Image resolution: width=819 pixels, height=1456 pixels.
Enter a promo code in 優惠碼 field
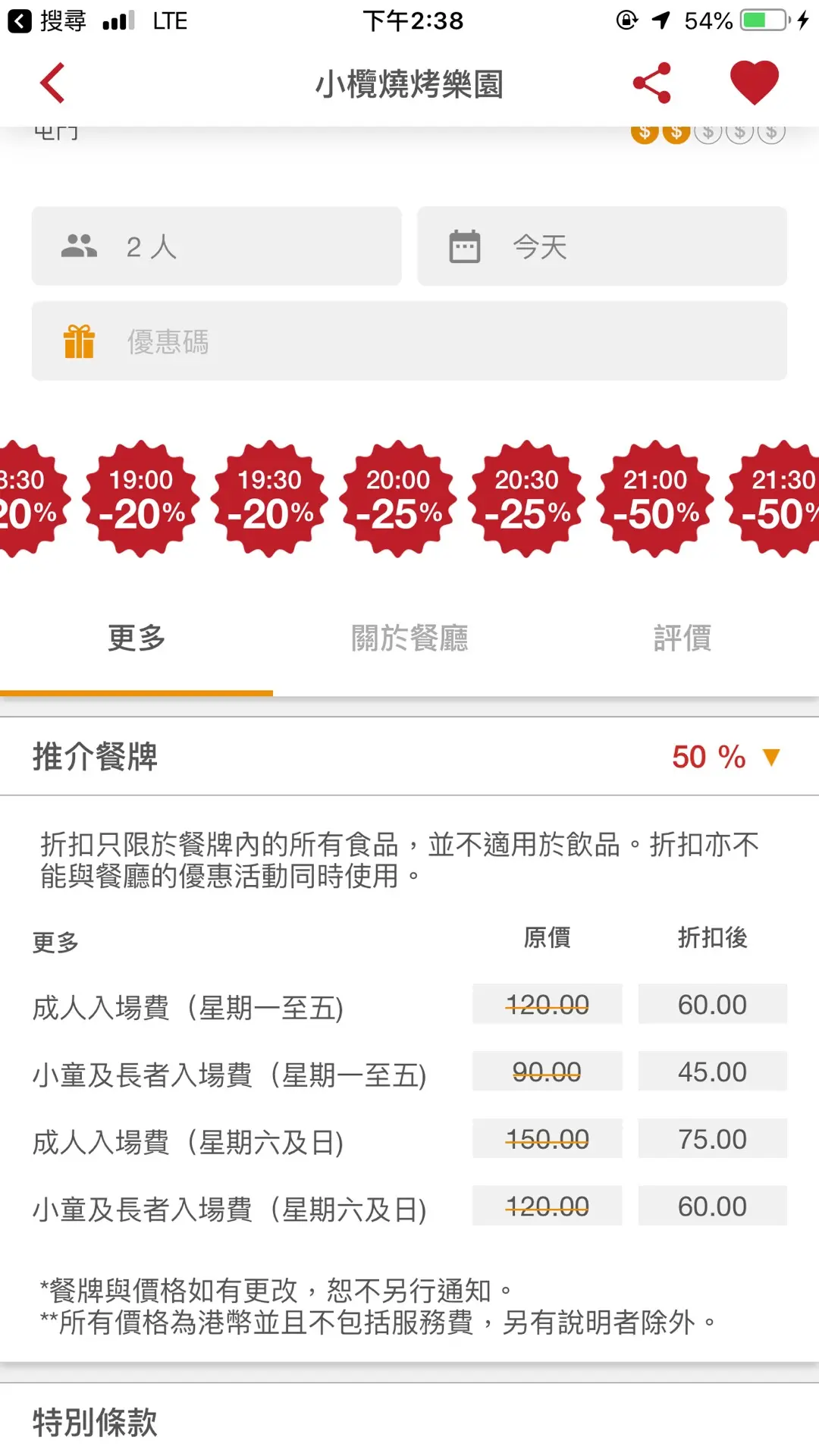coord(409,341)
